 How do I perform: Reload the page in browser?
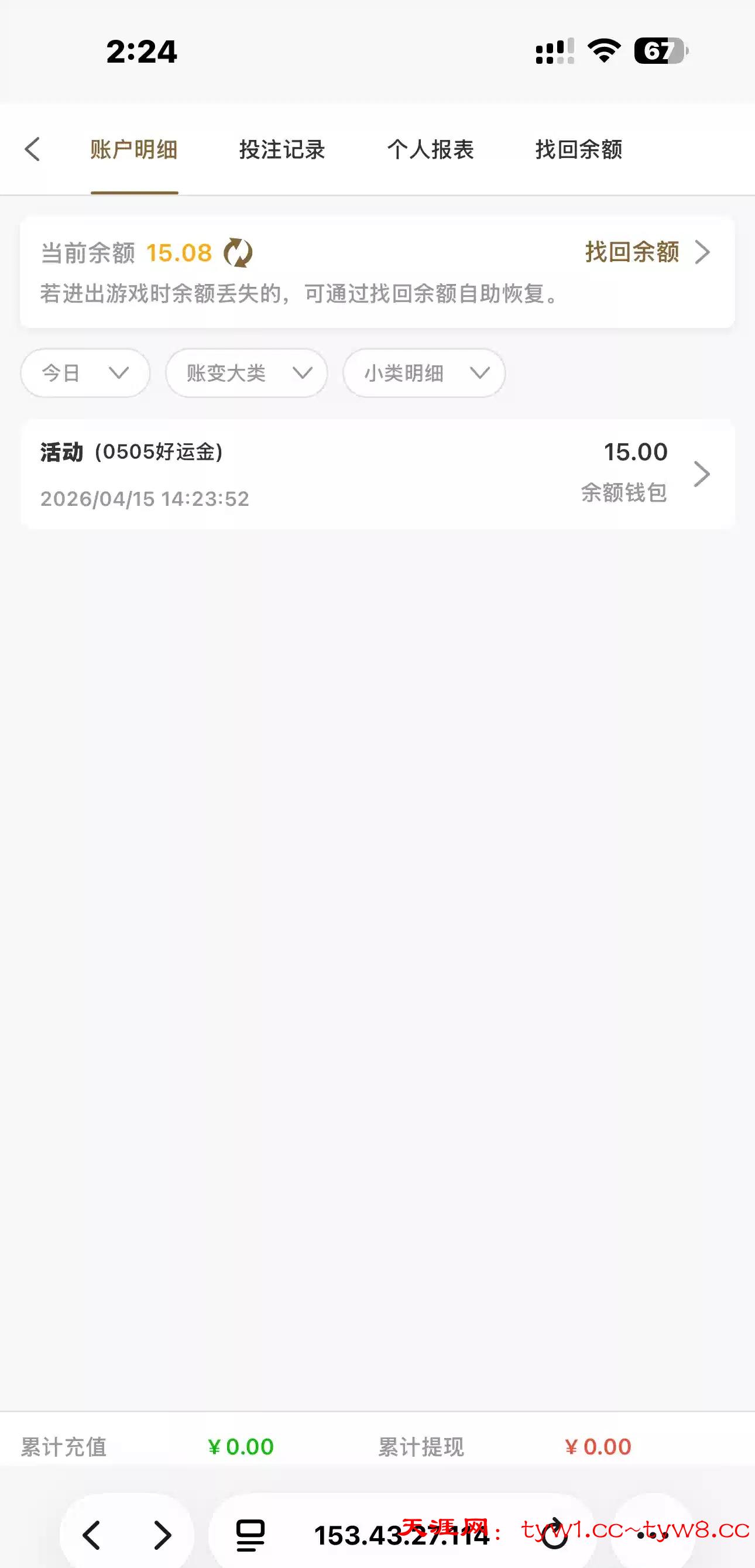point(554,1535)
